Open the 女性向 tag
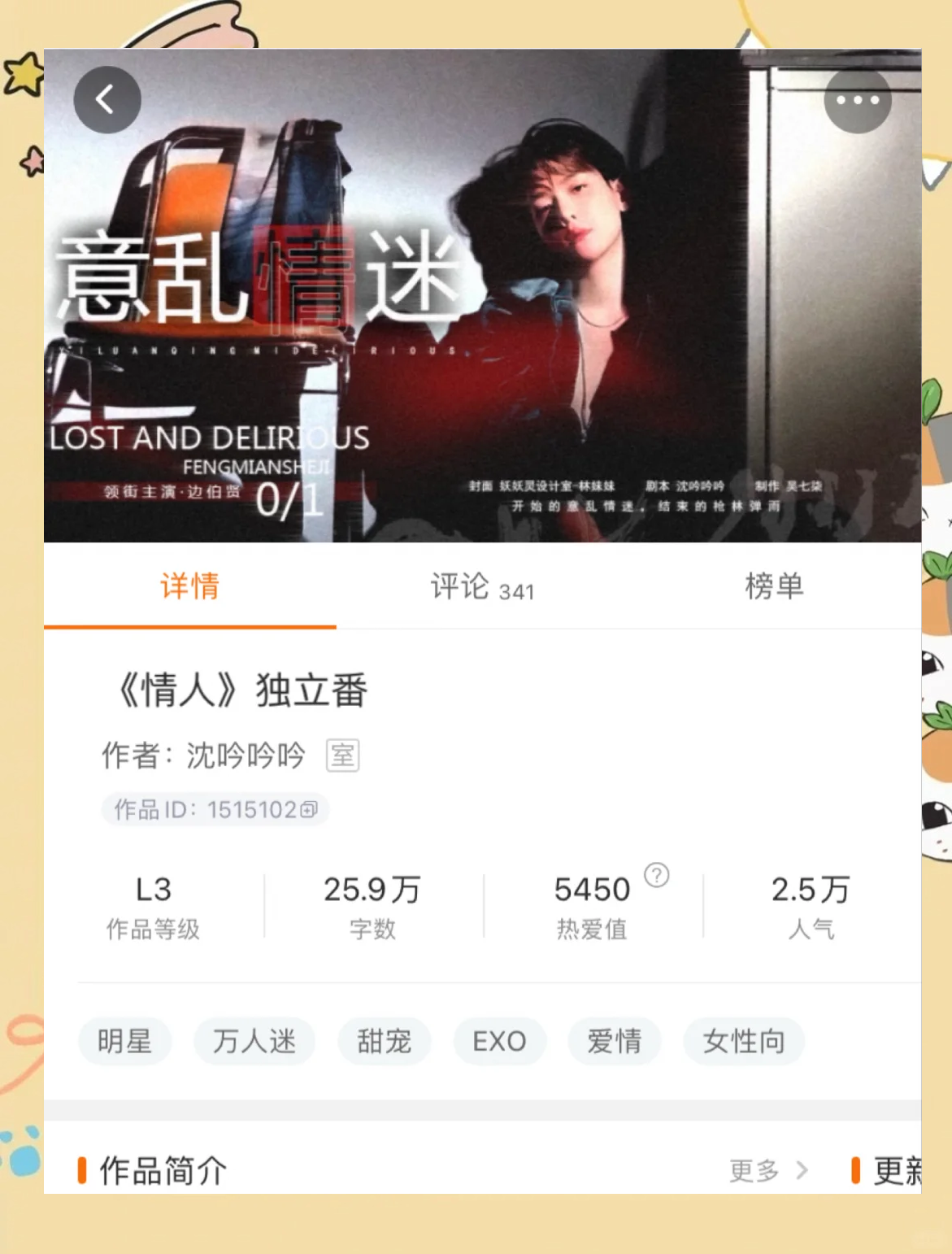The image size is (952, 1254). point(744,1041)
